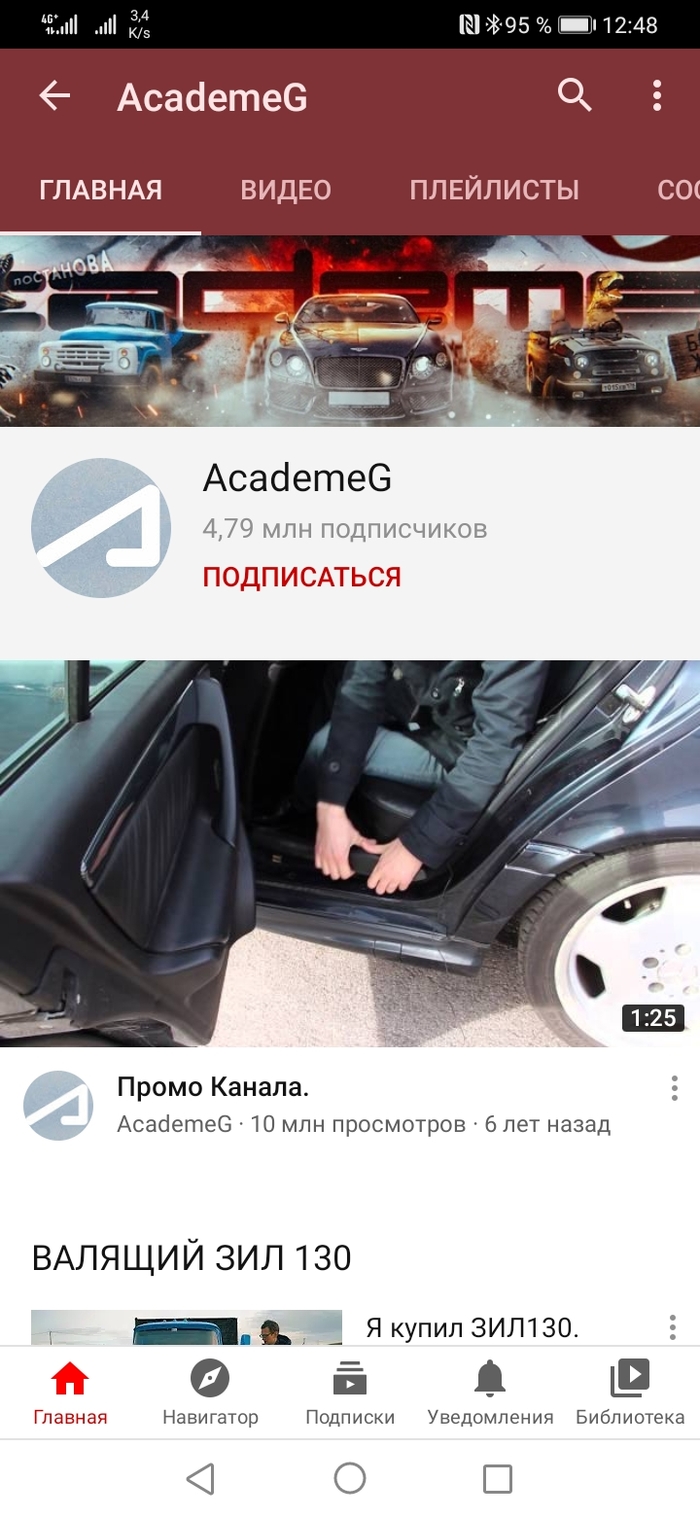Select the ГЛАВНАЯ channel tab
The height and width of the screenshot is (1517, 700).
tap(100, 190)
